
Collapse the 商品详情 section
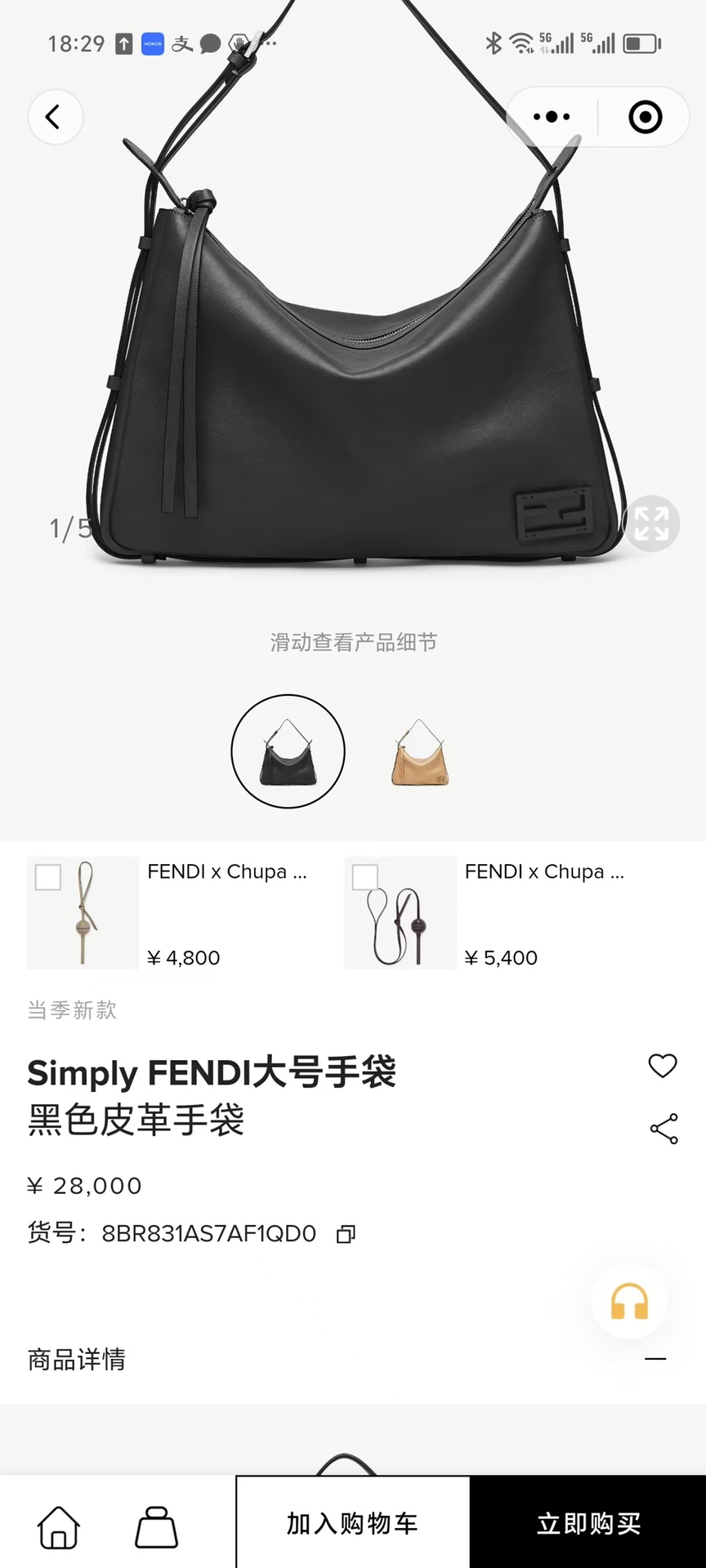655,1359
